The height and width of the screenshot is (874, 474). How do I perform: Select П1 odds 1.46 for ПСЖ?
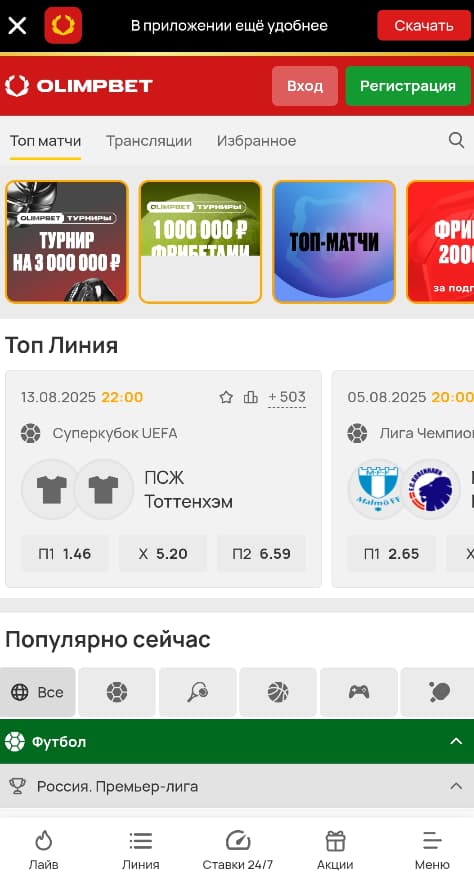(65, 553)
